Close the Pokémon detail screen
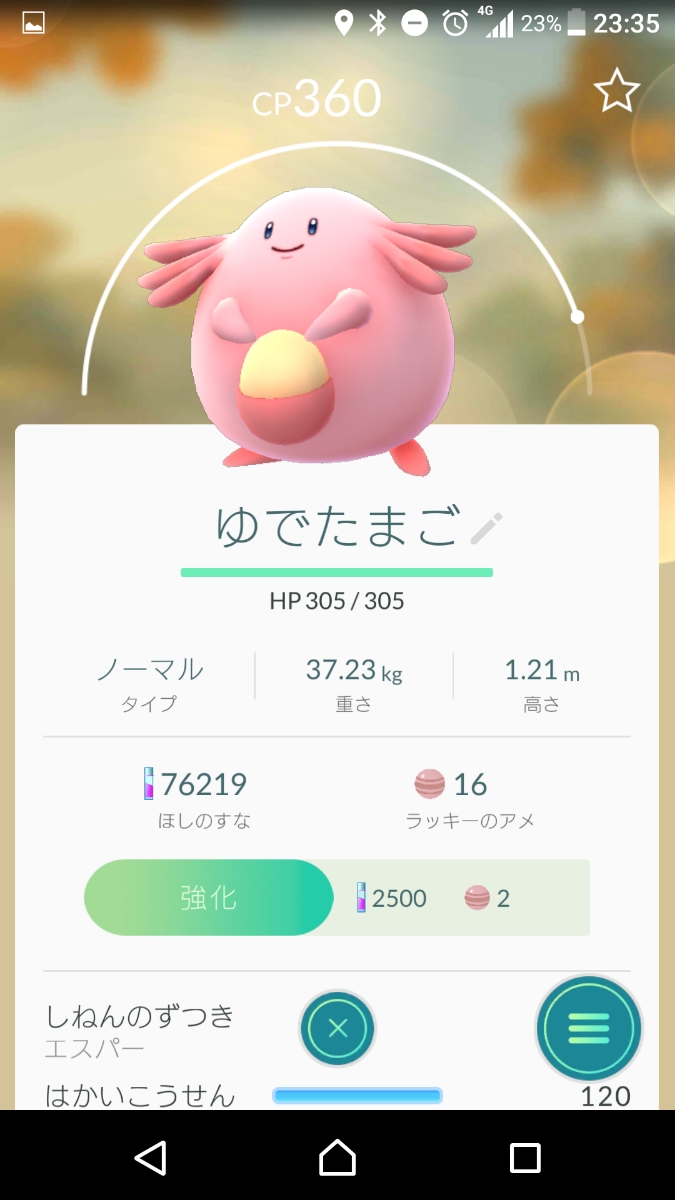Viewport: 675px width, 1200px height. point(338,1028)
